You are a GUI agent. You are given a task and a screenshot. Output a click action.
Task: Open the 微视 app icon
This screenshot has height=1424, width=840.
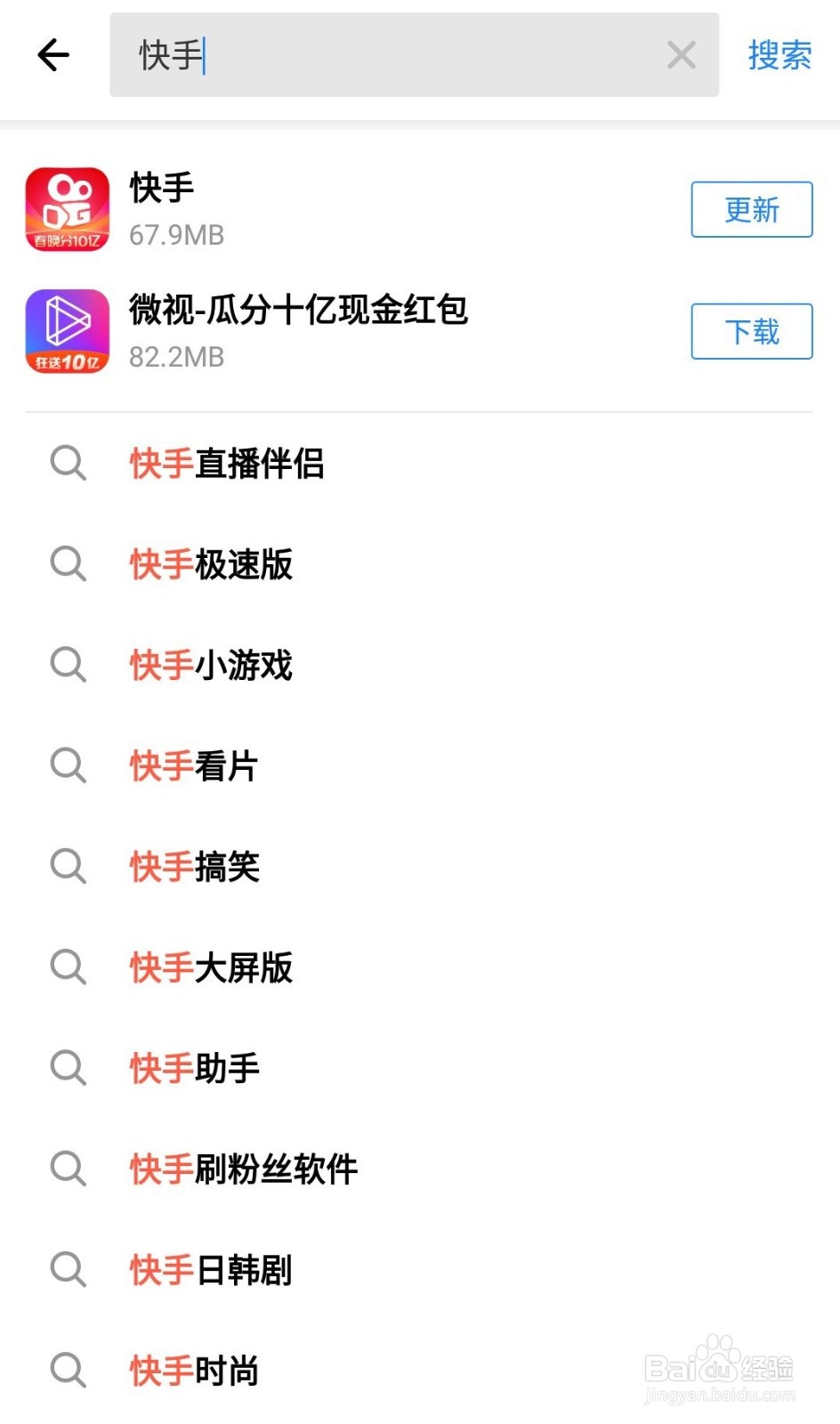[x=67, y=331]
